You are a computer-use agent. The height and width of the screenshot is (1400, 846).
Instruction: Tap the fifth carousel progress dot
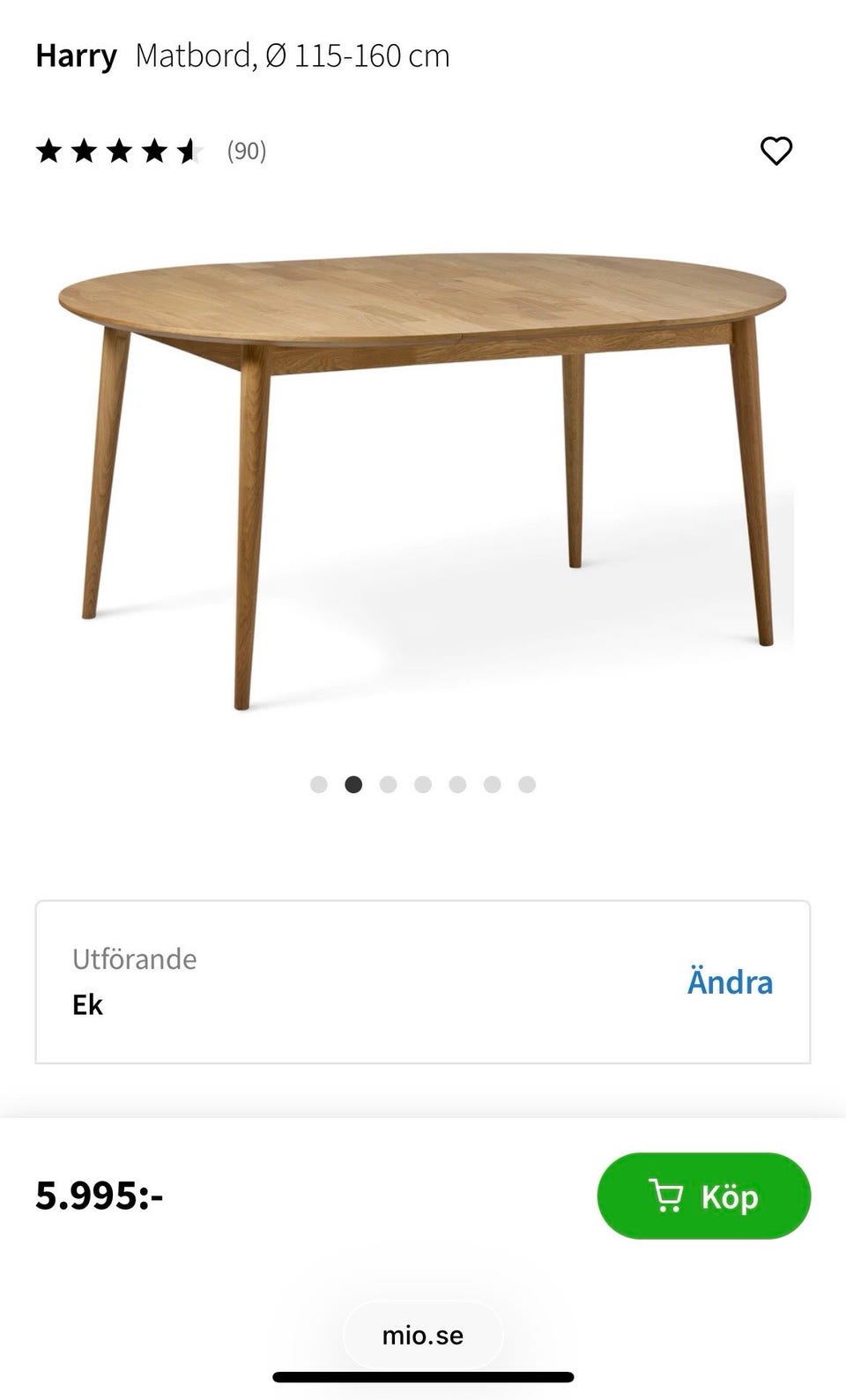[x=457, y=784]
